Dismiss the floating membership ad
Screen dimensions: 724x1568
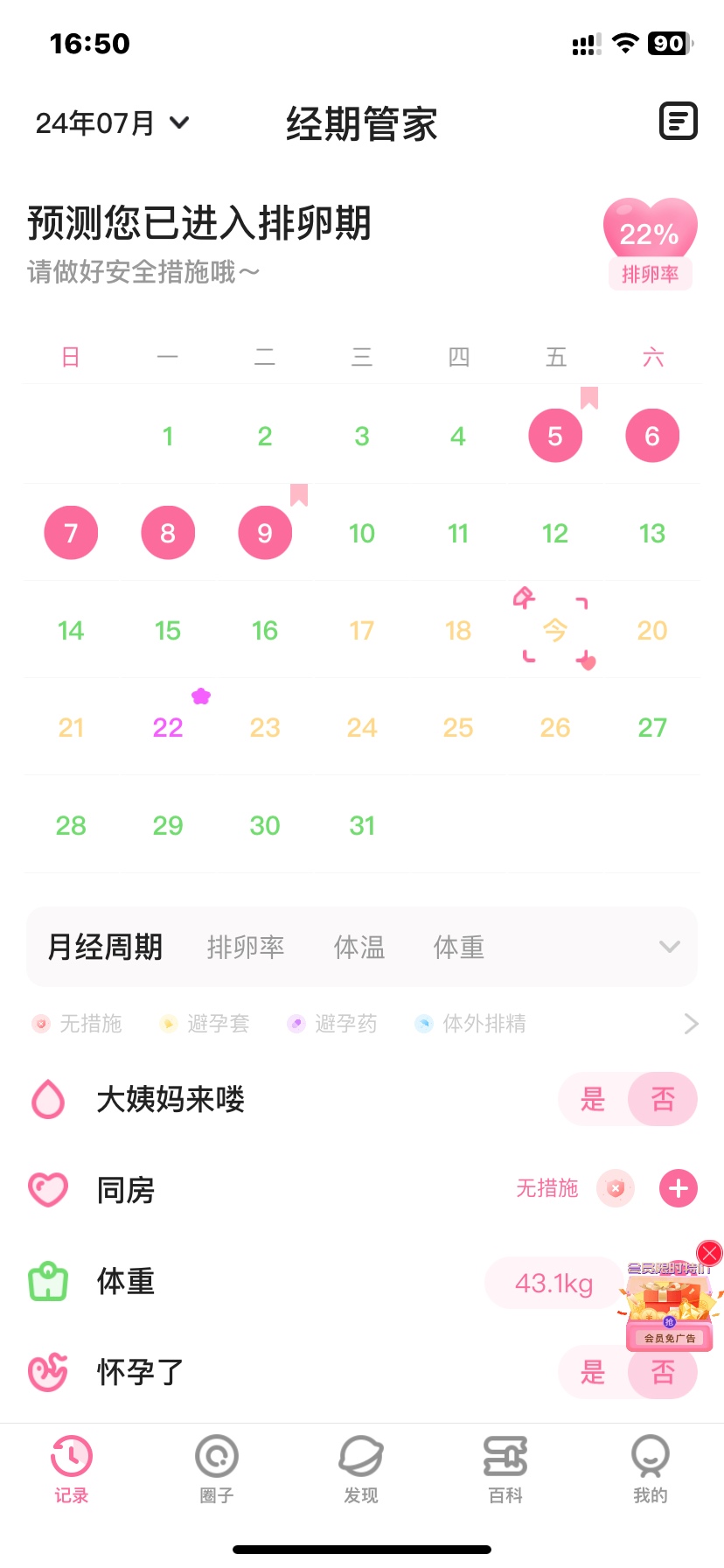[x=709, y=1253]
